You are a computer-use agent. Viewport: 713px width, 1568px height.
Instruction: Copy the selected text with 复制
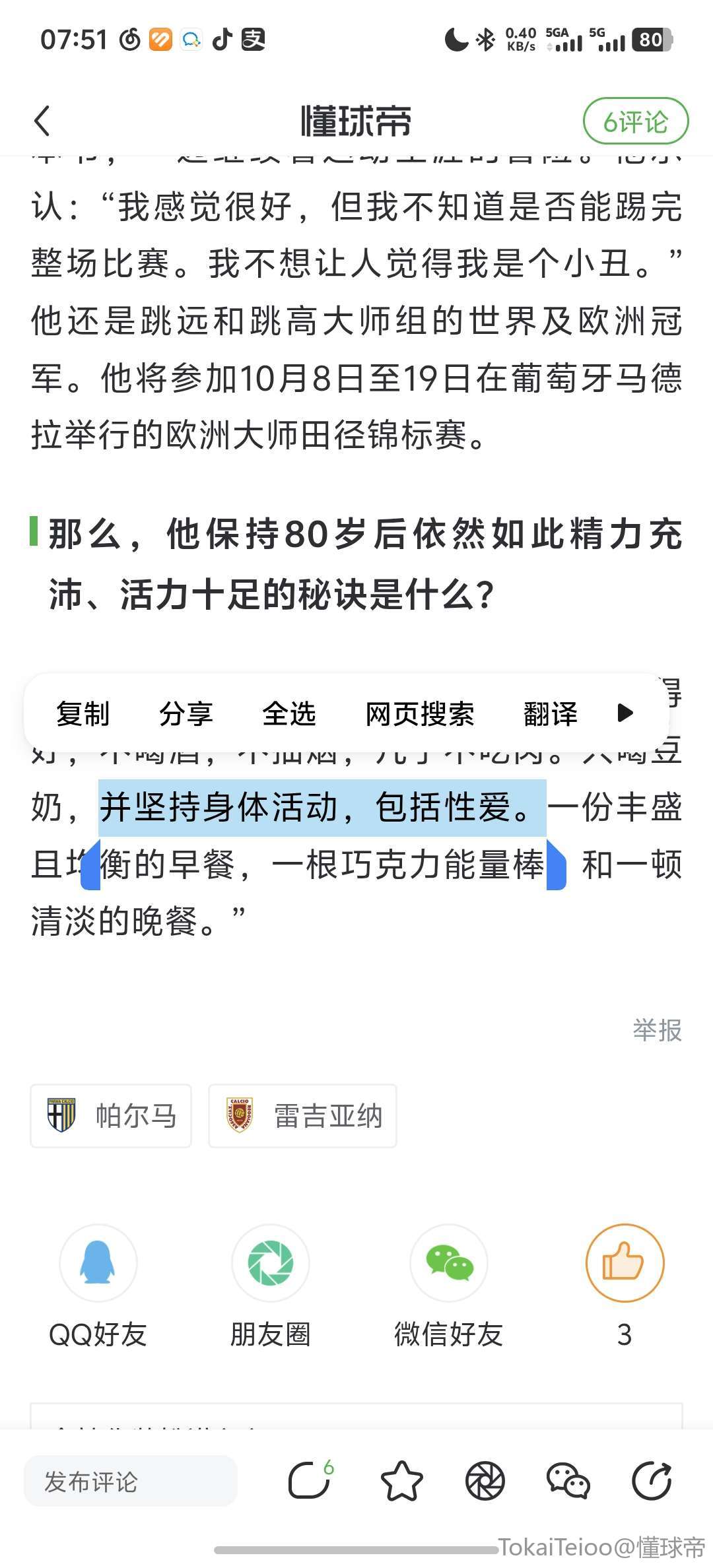83,713
